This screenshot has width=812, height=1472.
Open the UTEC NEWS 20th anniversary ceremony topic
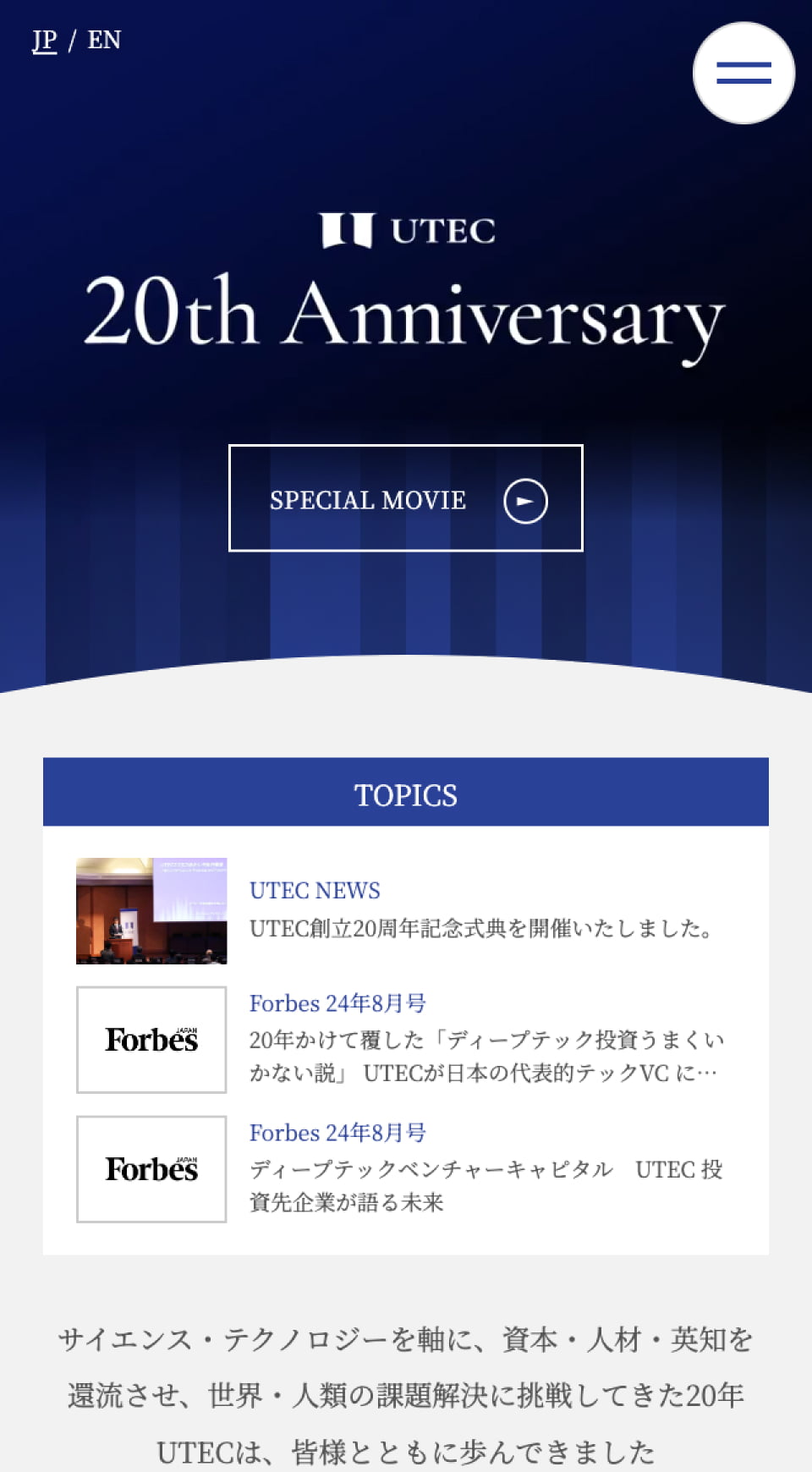coord(406,911)
